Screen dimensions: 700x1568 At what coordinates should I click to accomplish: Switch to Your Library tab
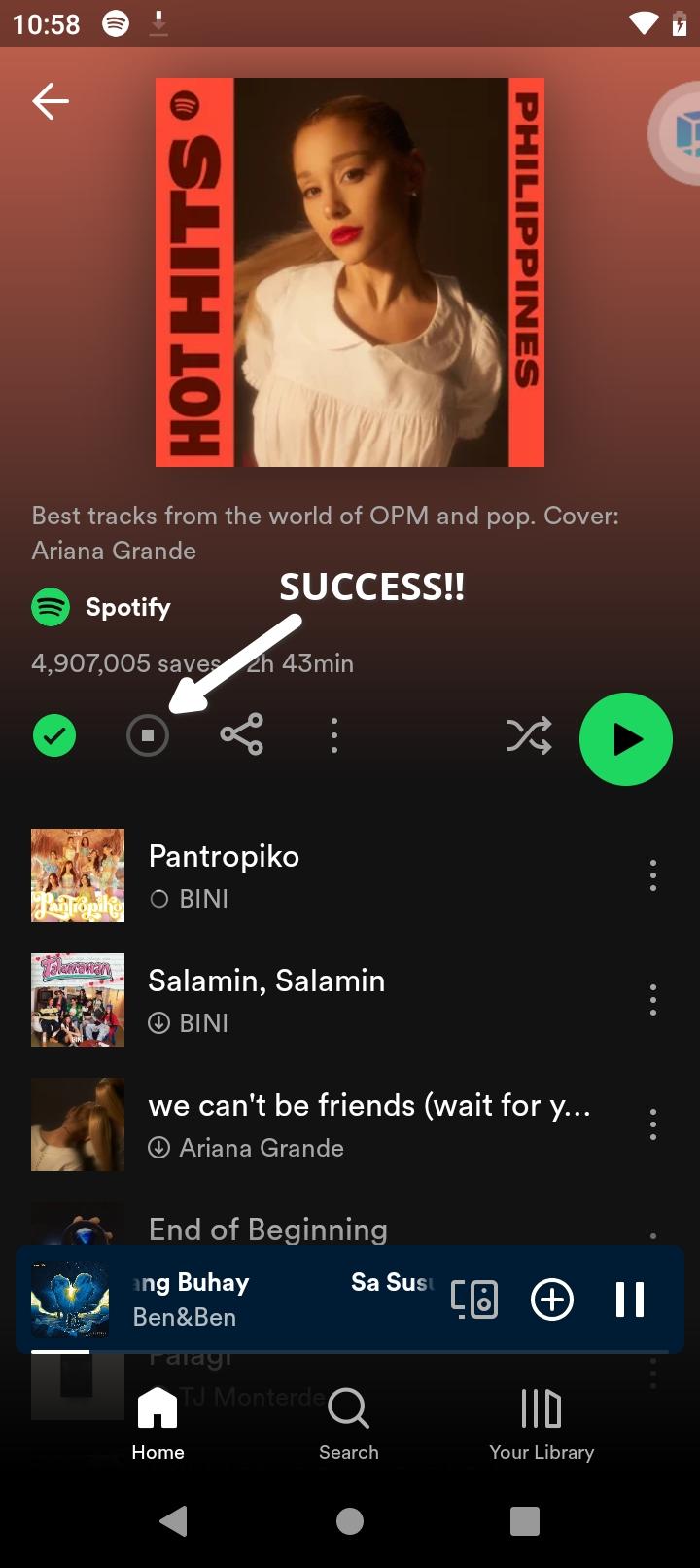542,1424
